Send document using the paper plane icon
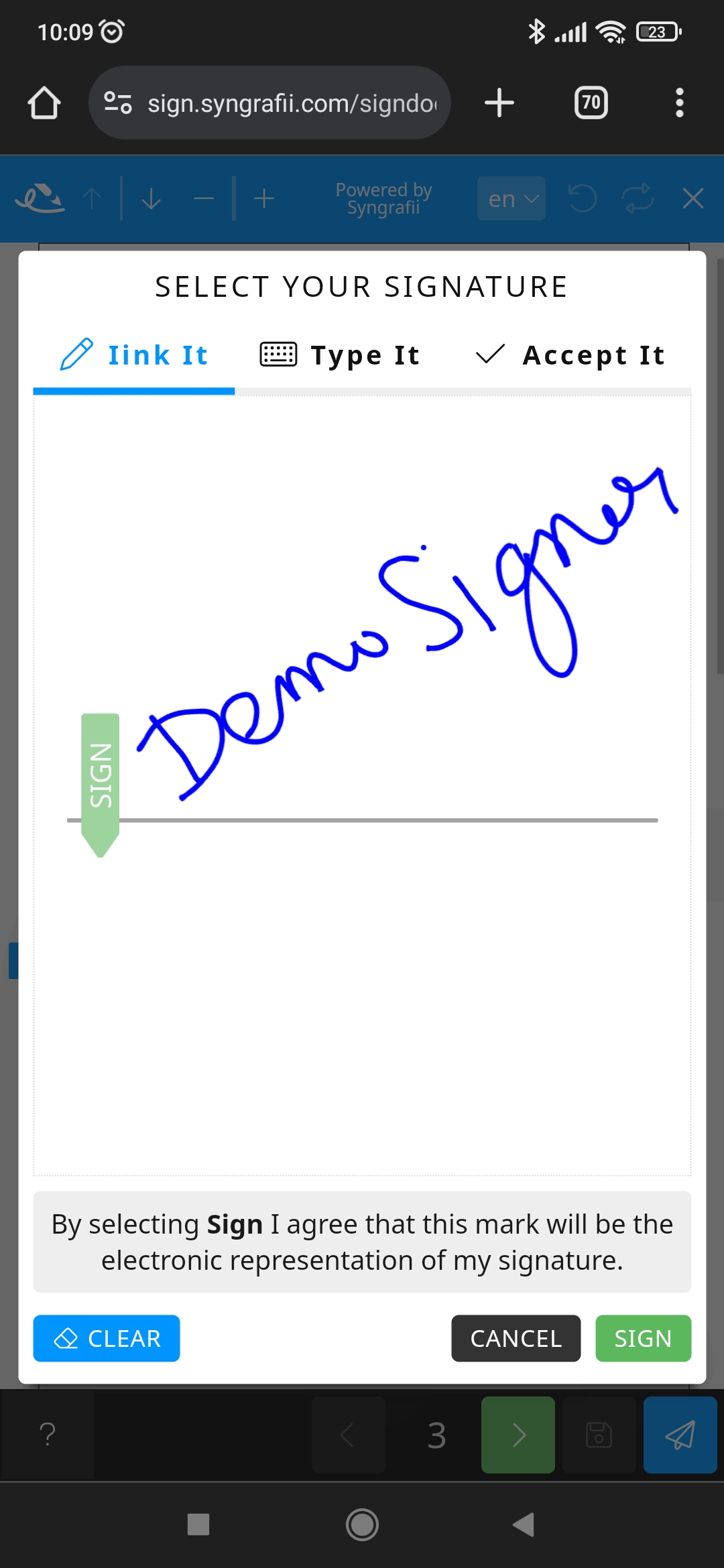The image size is (724, 1568). tap(680, 1436)
